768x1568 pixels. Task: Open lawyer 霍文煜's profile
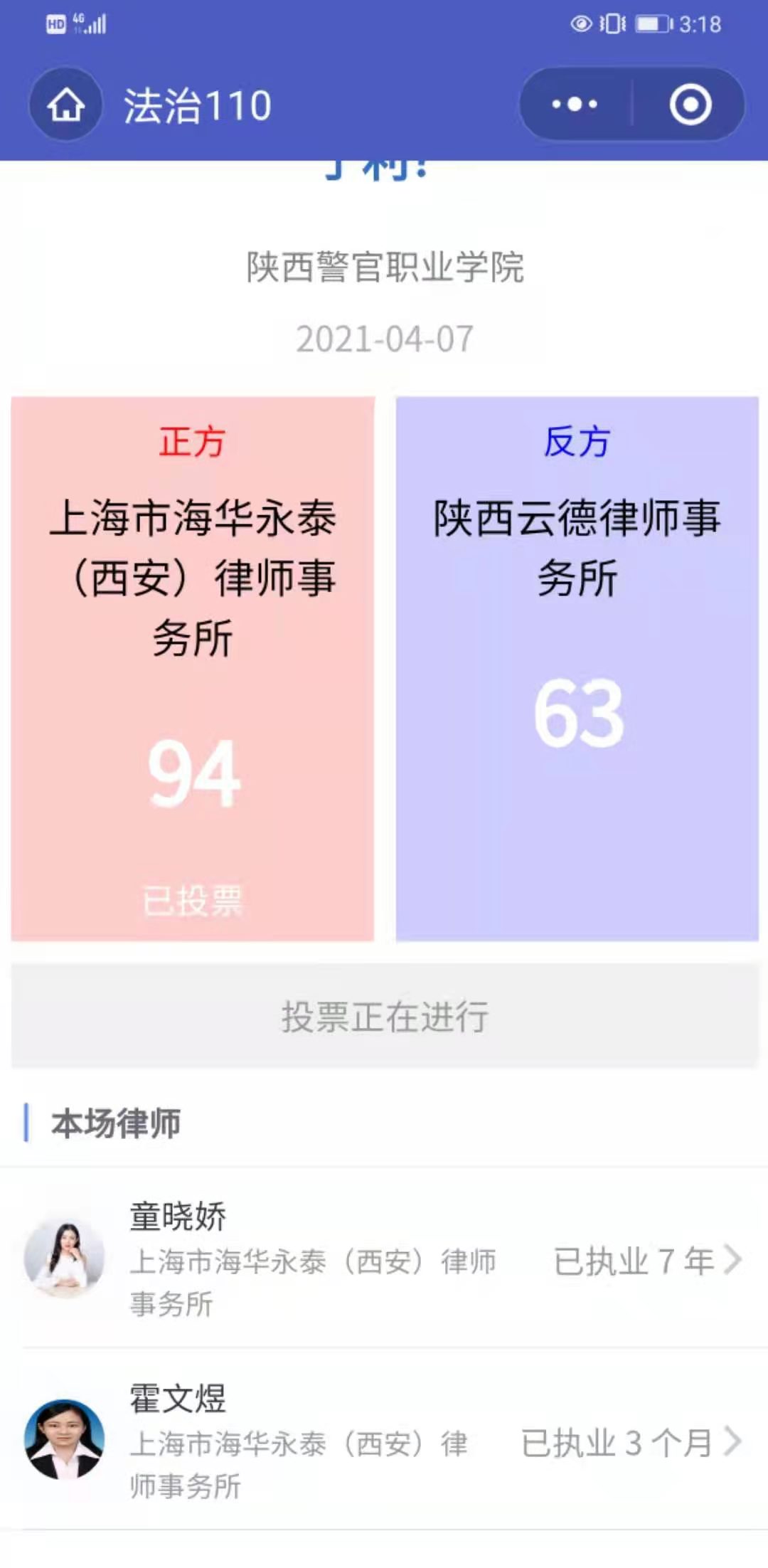click(x=384, y=1440)
